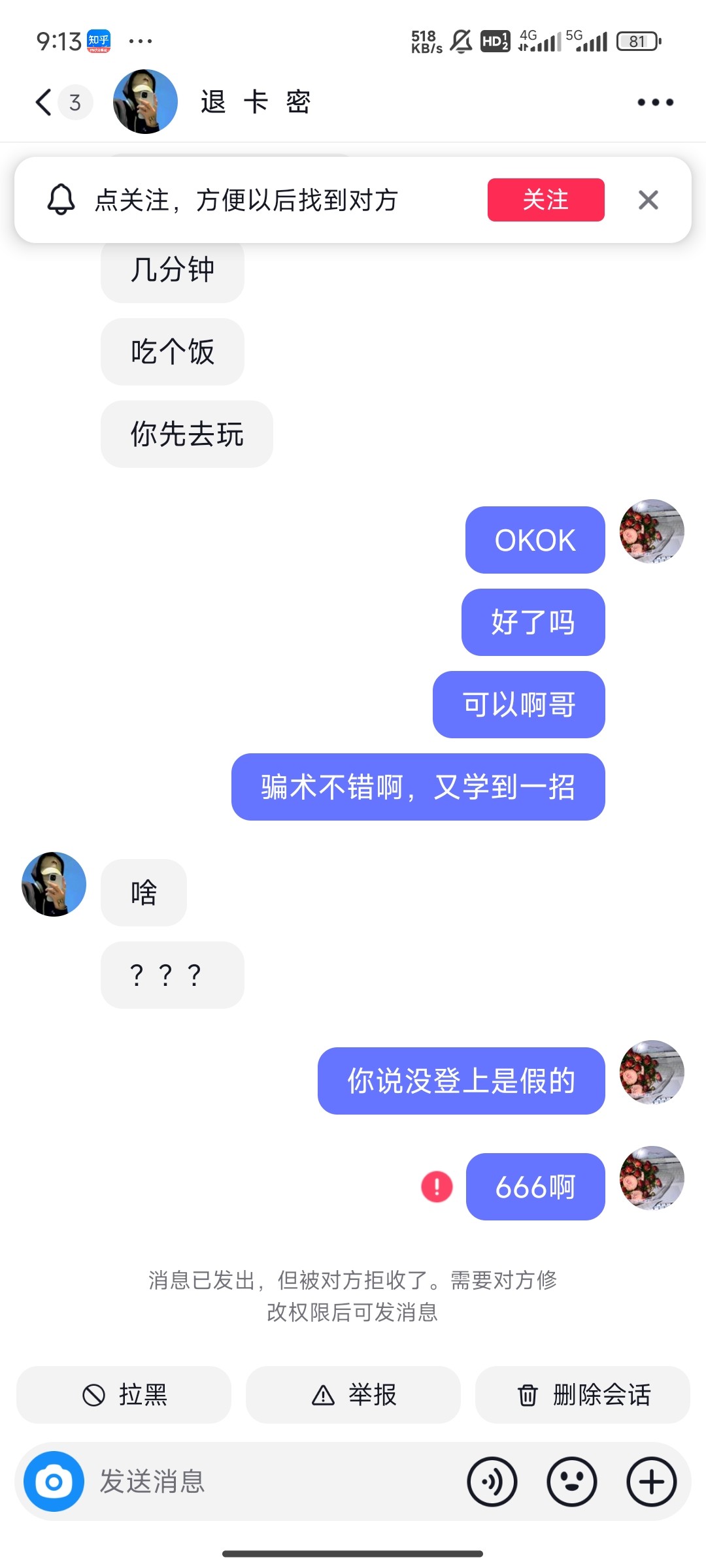
Task: Open the plus attachment options
Action: point(651,1481)
